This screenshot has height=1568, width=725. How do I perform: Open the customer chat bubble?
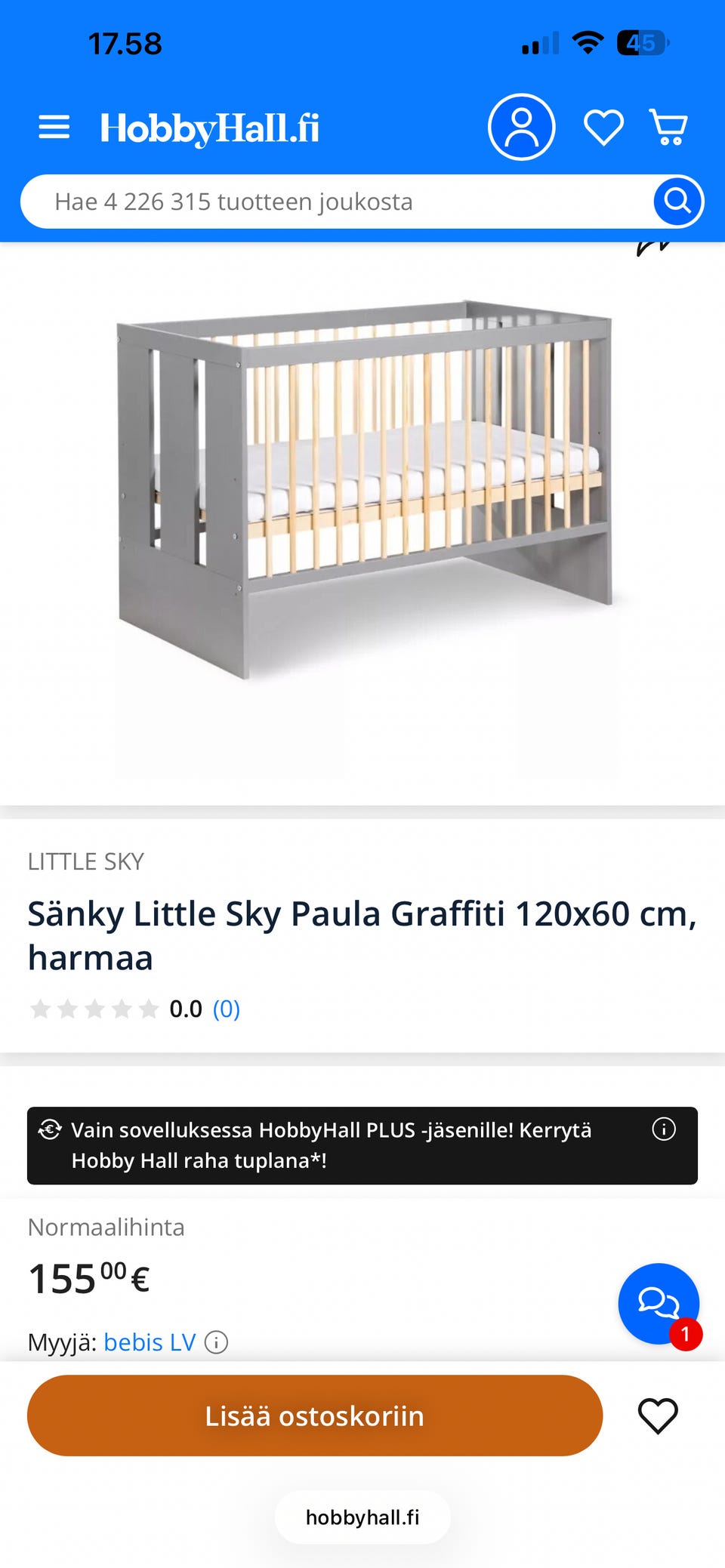click(x=659, y=1304)
